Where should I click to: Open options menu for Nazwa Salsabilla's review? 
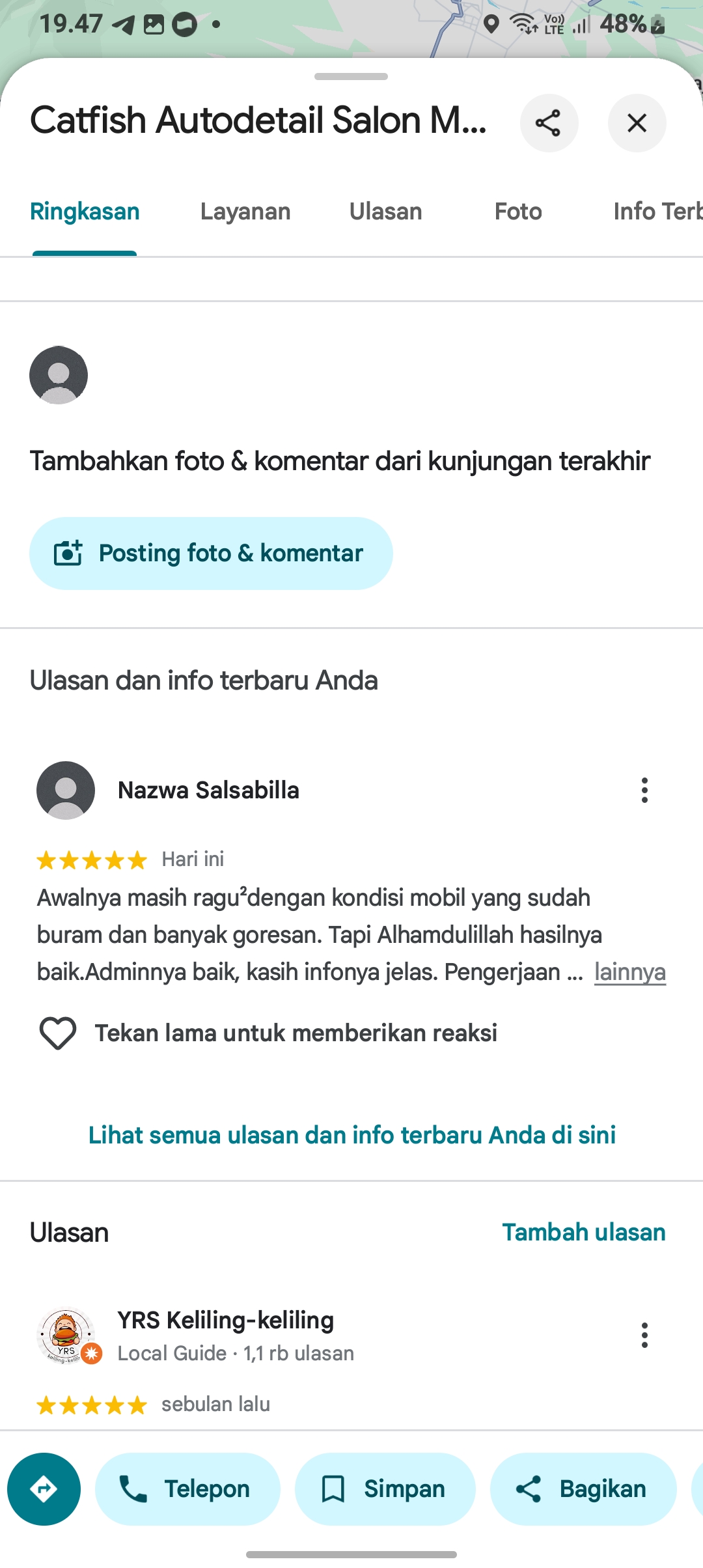(644, 790)
